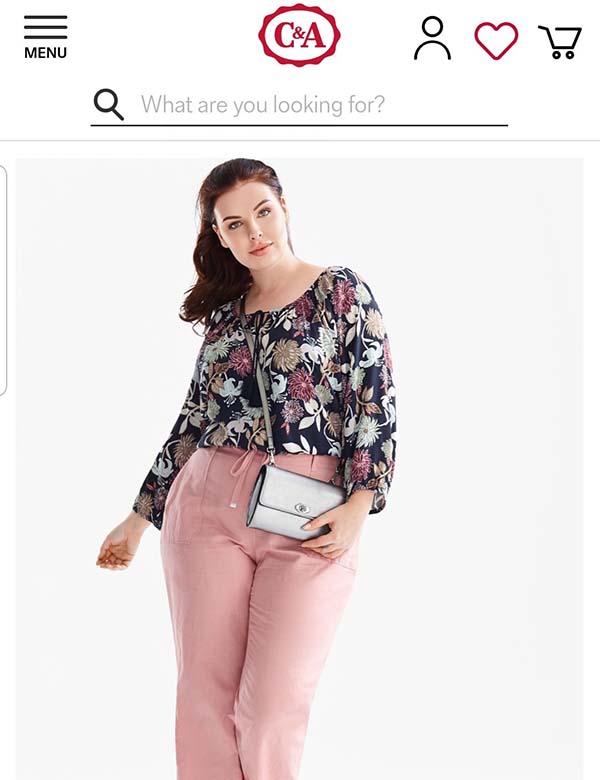Go to the C&A home logo

click(299, 36)
